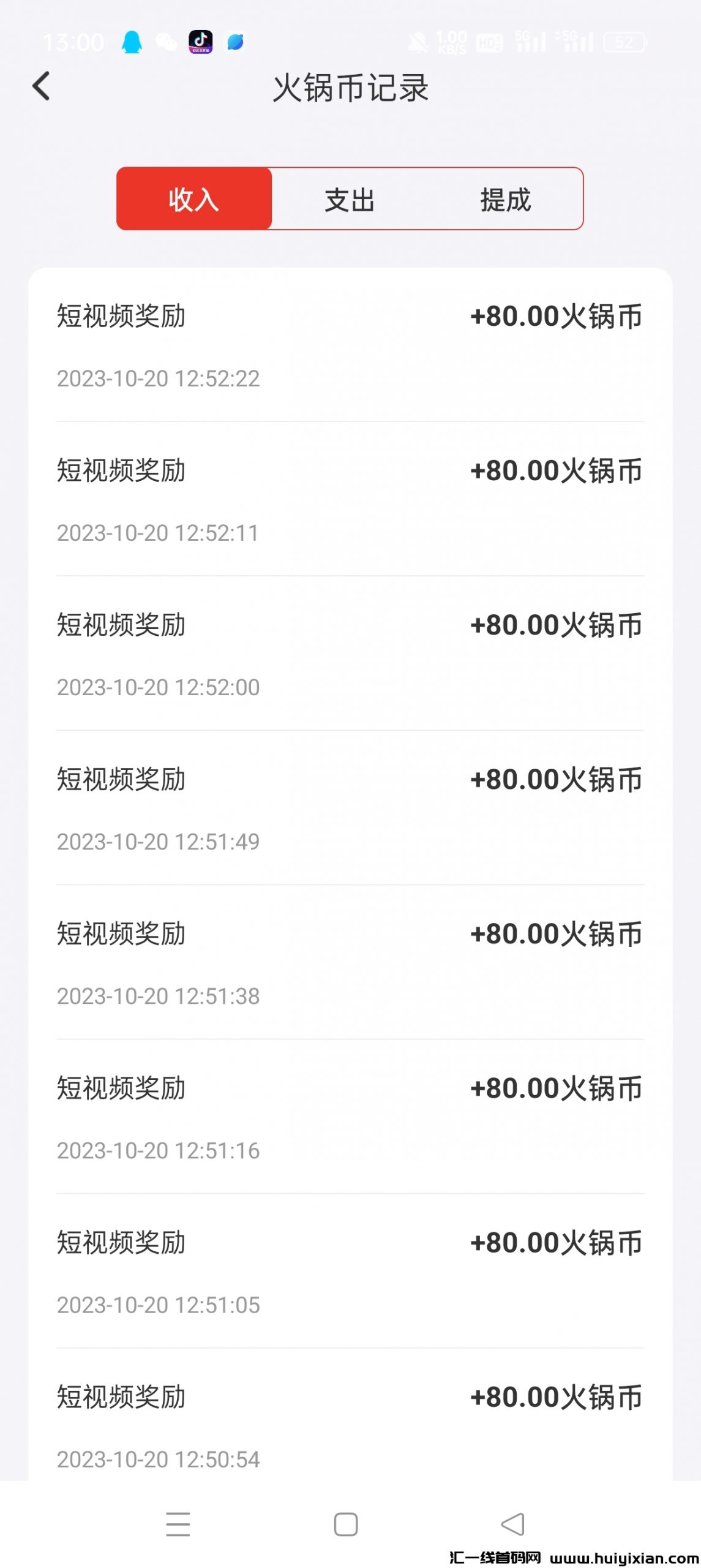
Task: Open the browser notification icon in status bar
Action: coord(236,42)
